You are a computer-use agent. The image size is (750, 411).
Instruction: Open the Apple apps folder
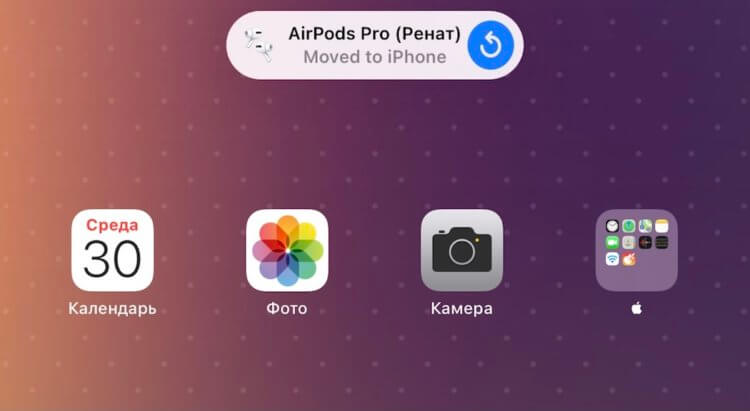pos(636,250)
